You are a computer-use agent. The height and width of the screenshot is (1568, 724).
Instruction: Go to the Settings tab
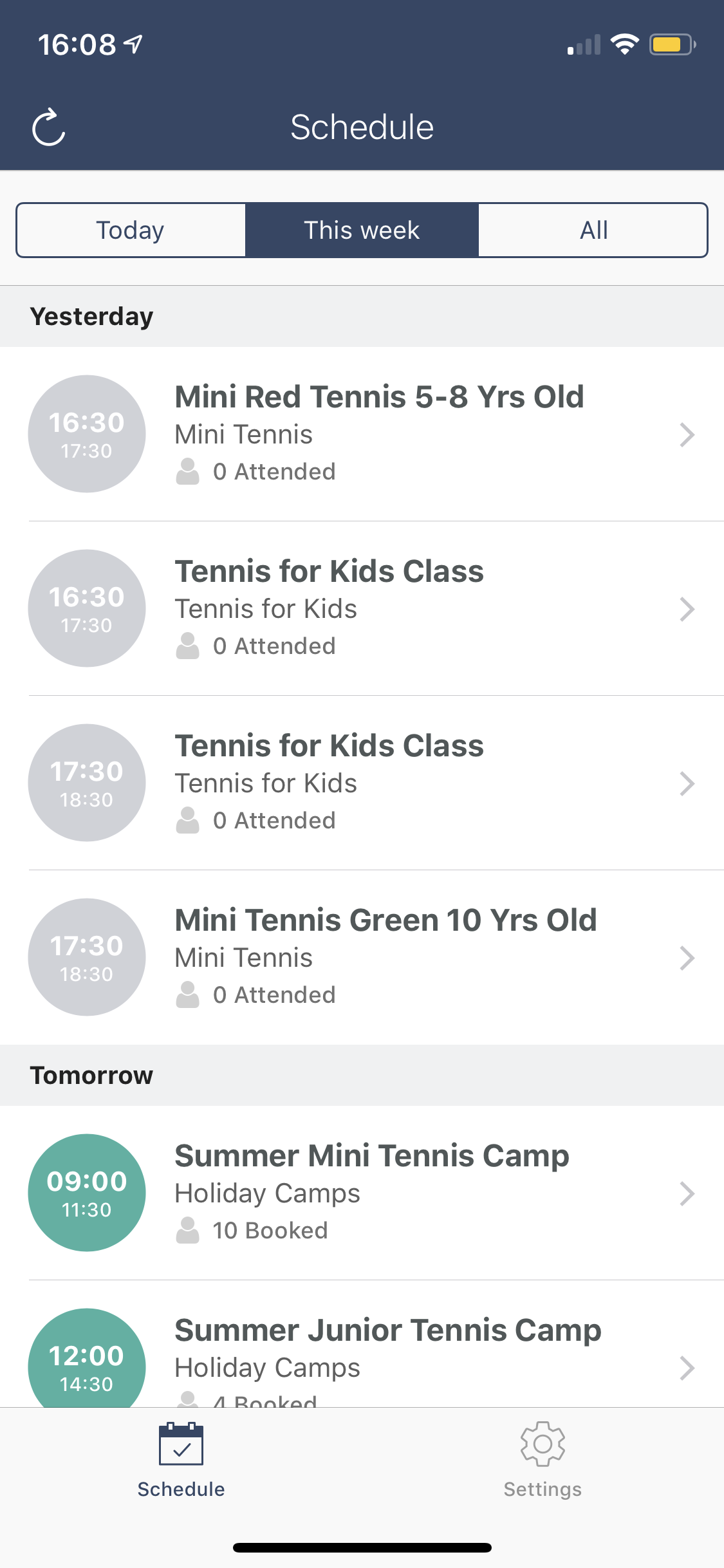pos(543,1458)
